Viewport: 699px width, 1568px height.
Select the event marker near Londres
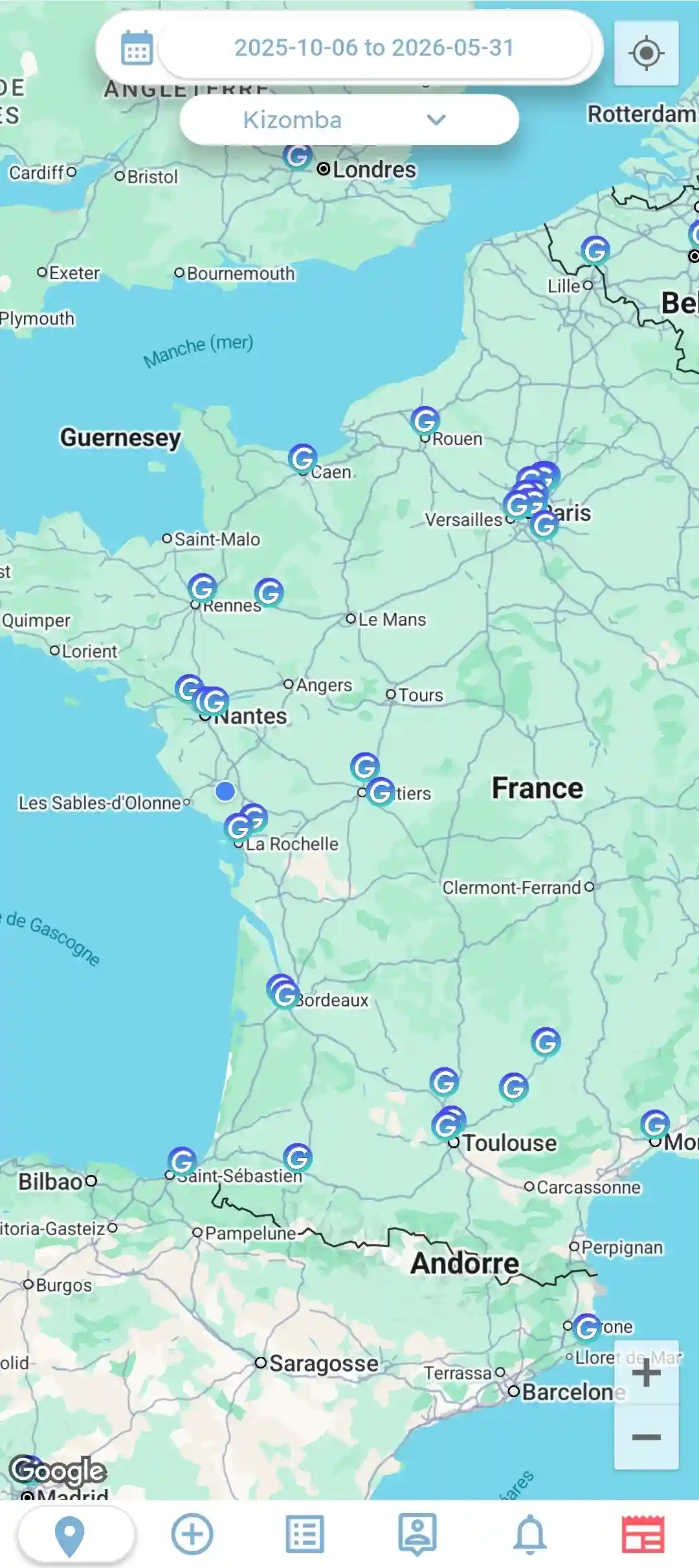point(297,156)
